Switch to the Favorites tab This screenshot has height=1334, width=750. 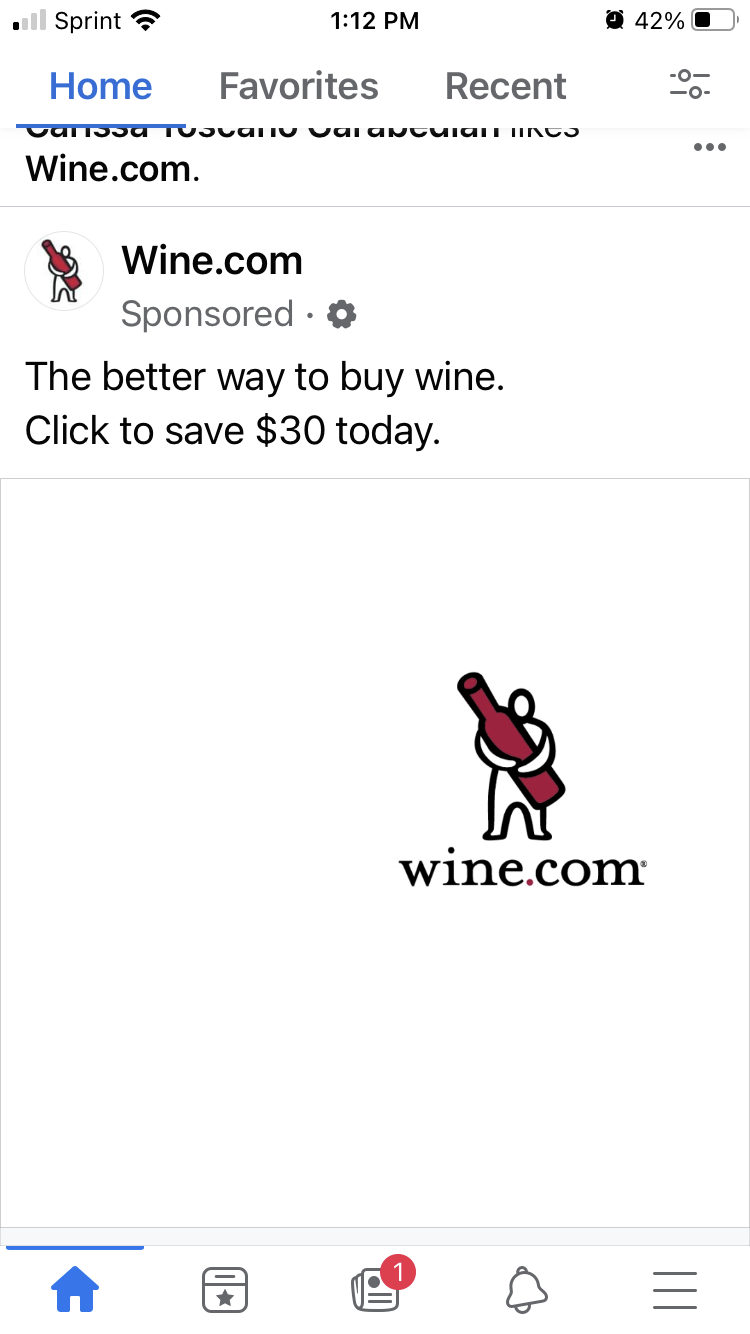(x=298, y=86)
